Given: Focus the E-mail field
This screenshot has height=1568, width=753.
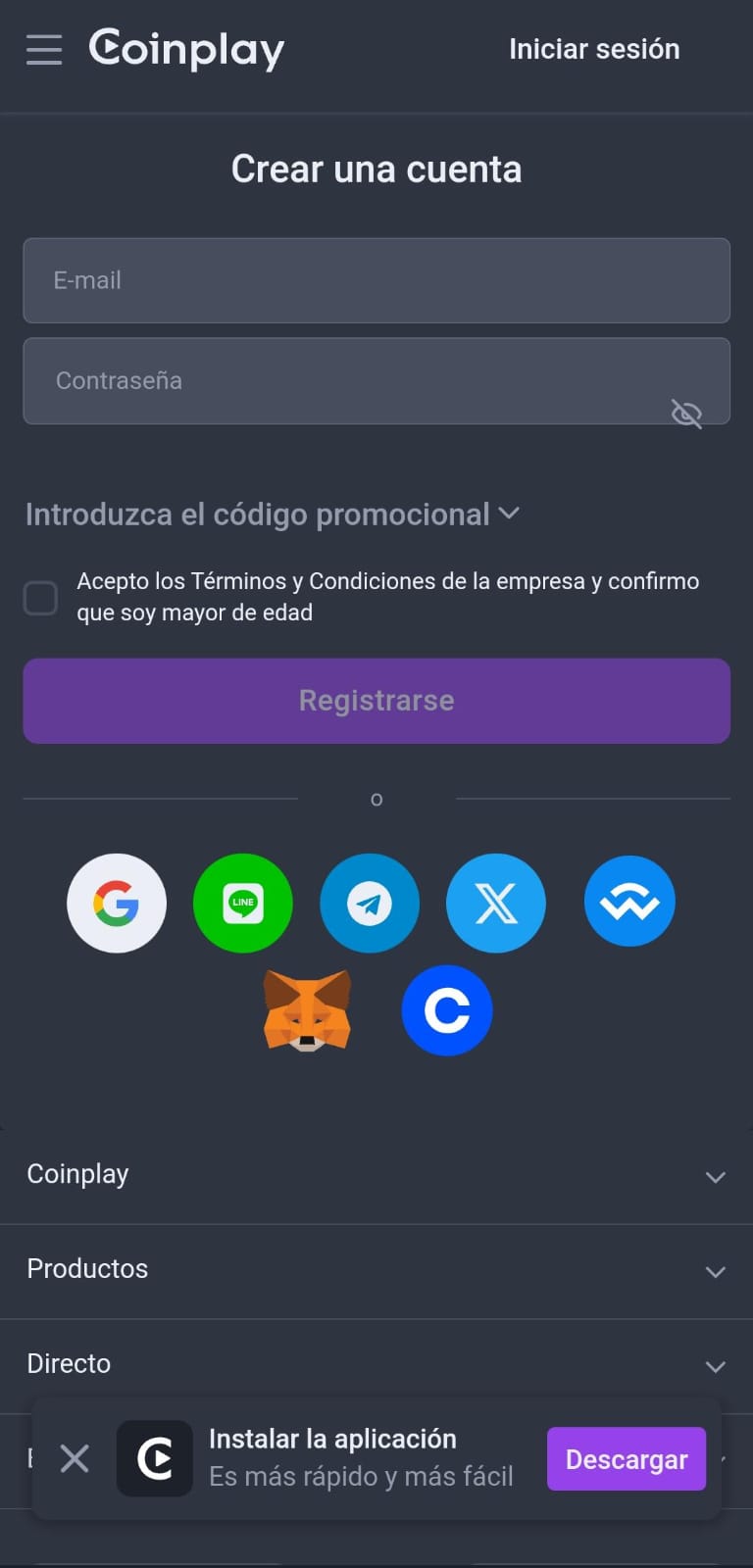Looking at the screenshot, I should [376, 280].
